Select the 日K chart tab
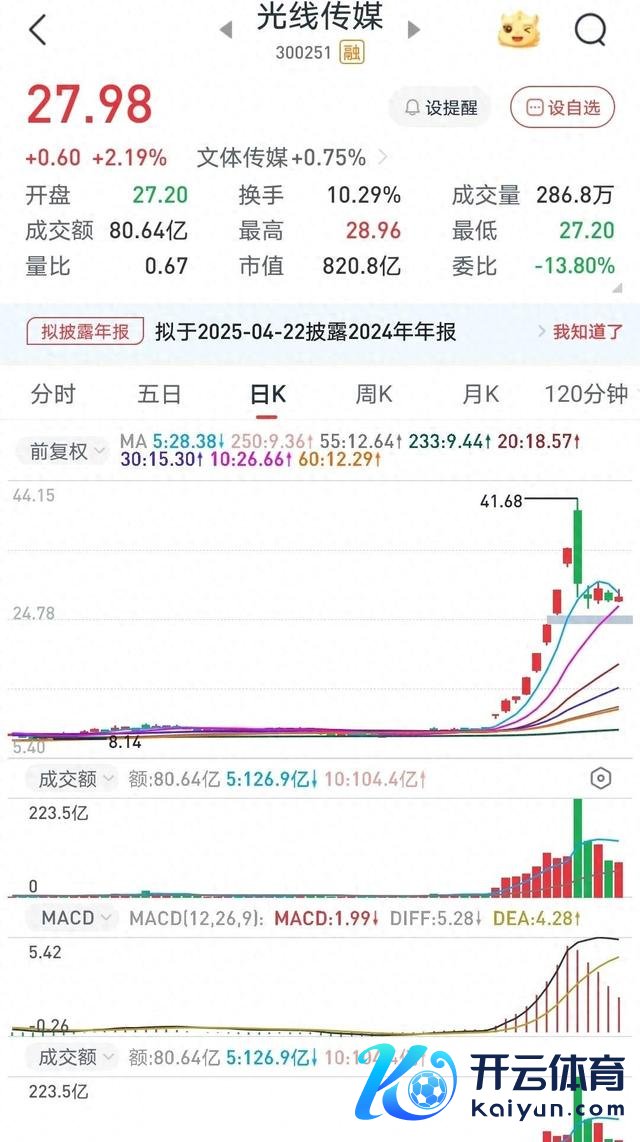The height and width of the screenshot is (1142, 640). click(267, 394)
